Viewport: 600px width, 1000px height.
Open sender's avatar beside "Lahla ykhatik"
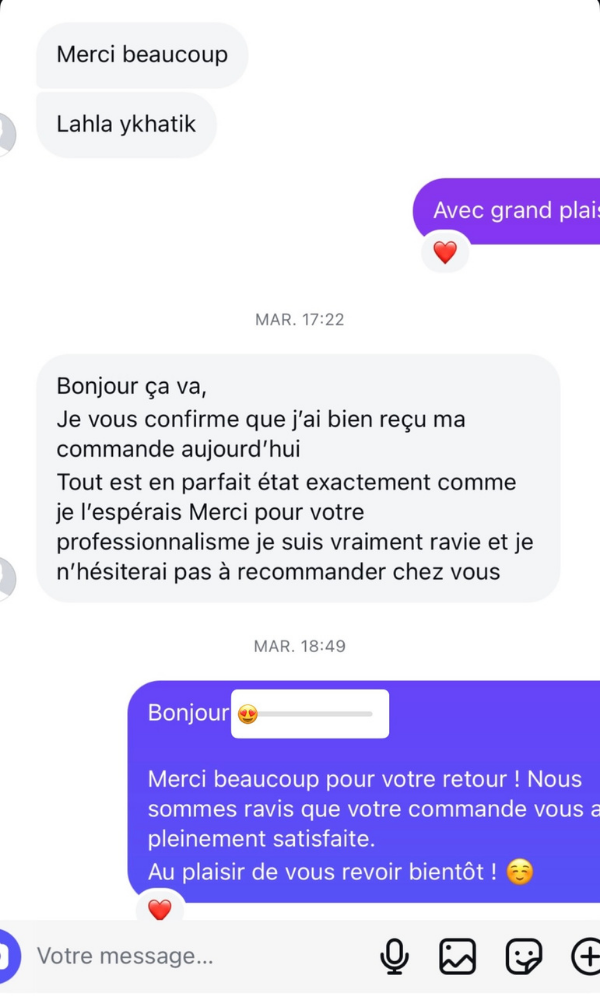(x=6, y=135)
